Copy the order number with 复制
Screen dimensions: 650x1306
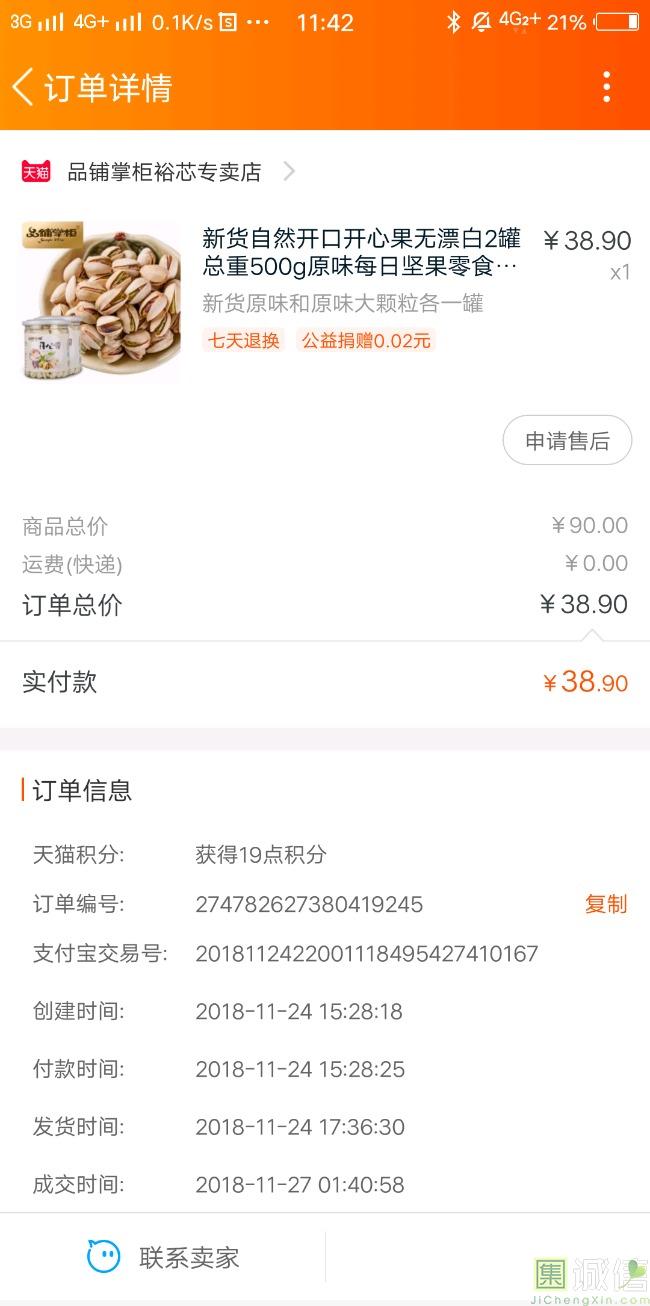(605, 904)
